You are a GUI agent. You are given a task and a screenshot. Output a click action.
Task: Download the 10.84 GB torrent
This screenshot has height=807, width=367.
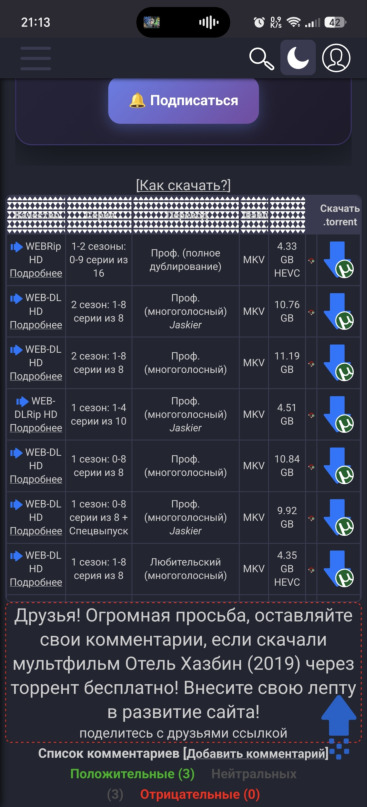[x=339, y=466]
